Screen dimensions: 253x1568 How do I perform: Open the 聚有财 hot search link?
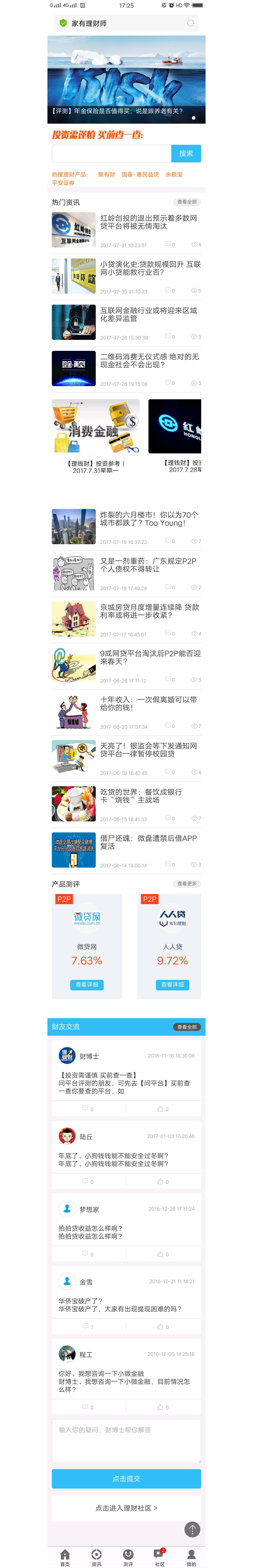[106, 175]
